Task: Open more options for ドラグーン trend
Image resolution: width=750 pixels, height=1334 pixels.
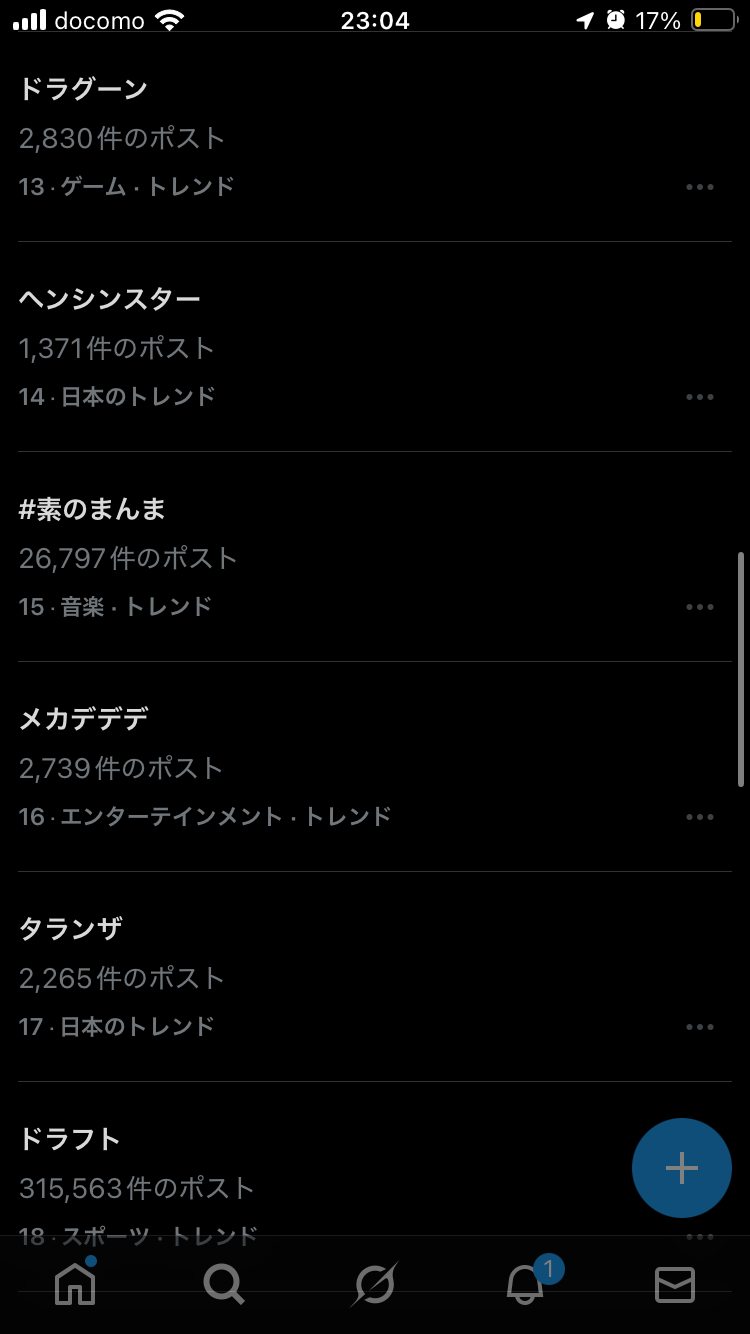Action: click(700, 187)
